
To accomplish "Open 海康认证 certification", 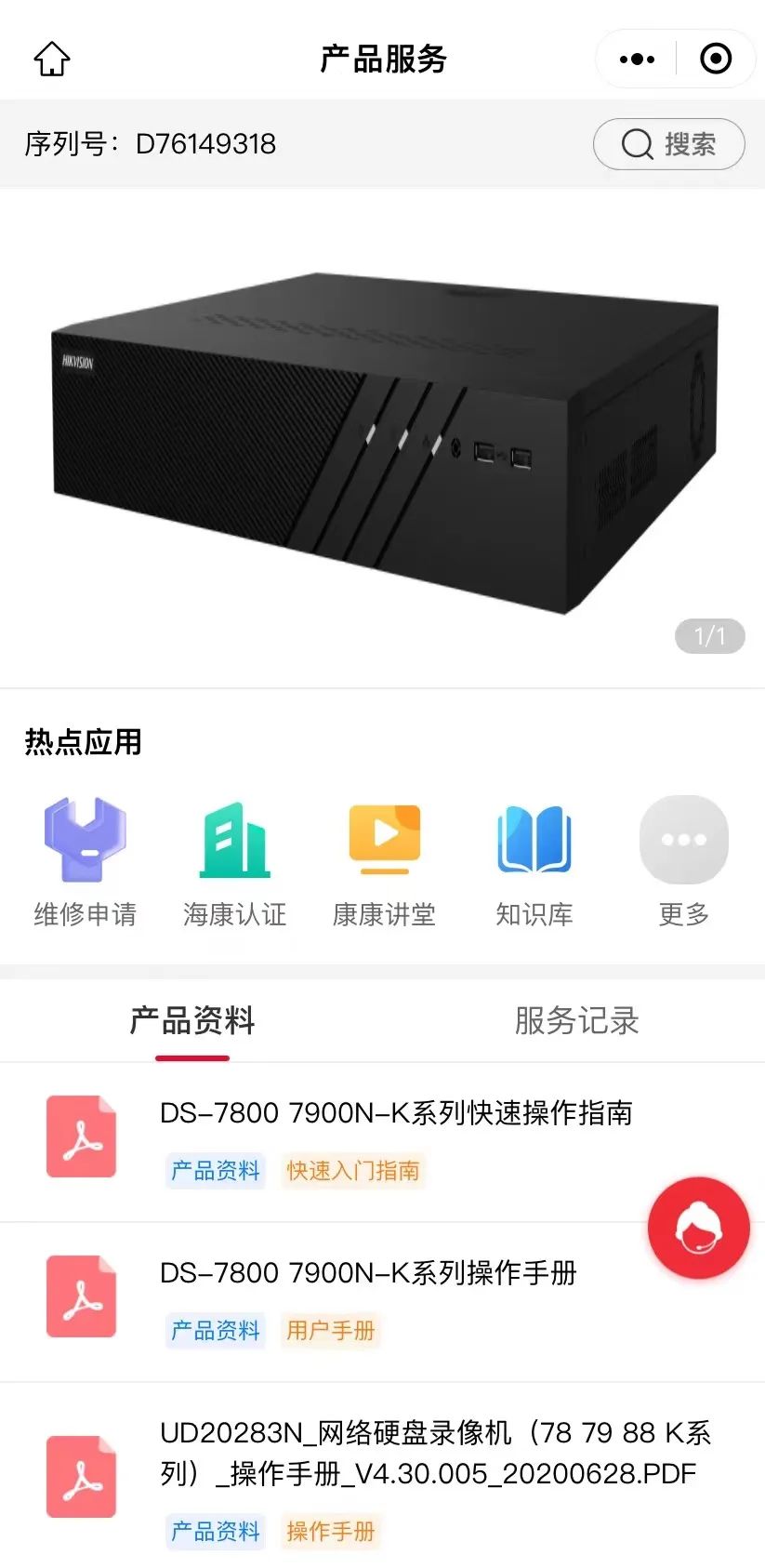I will pos(234,861).
